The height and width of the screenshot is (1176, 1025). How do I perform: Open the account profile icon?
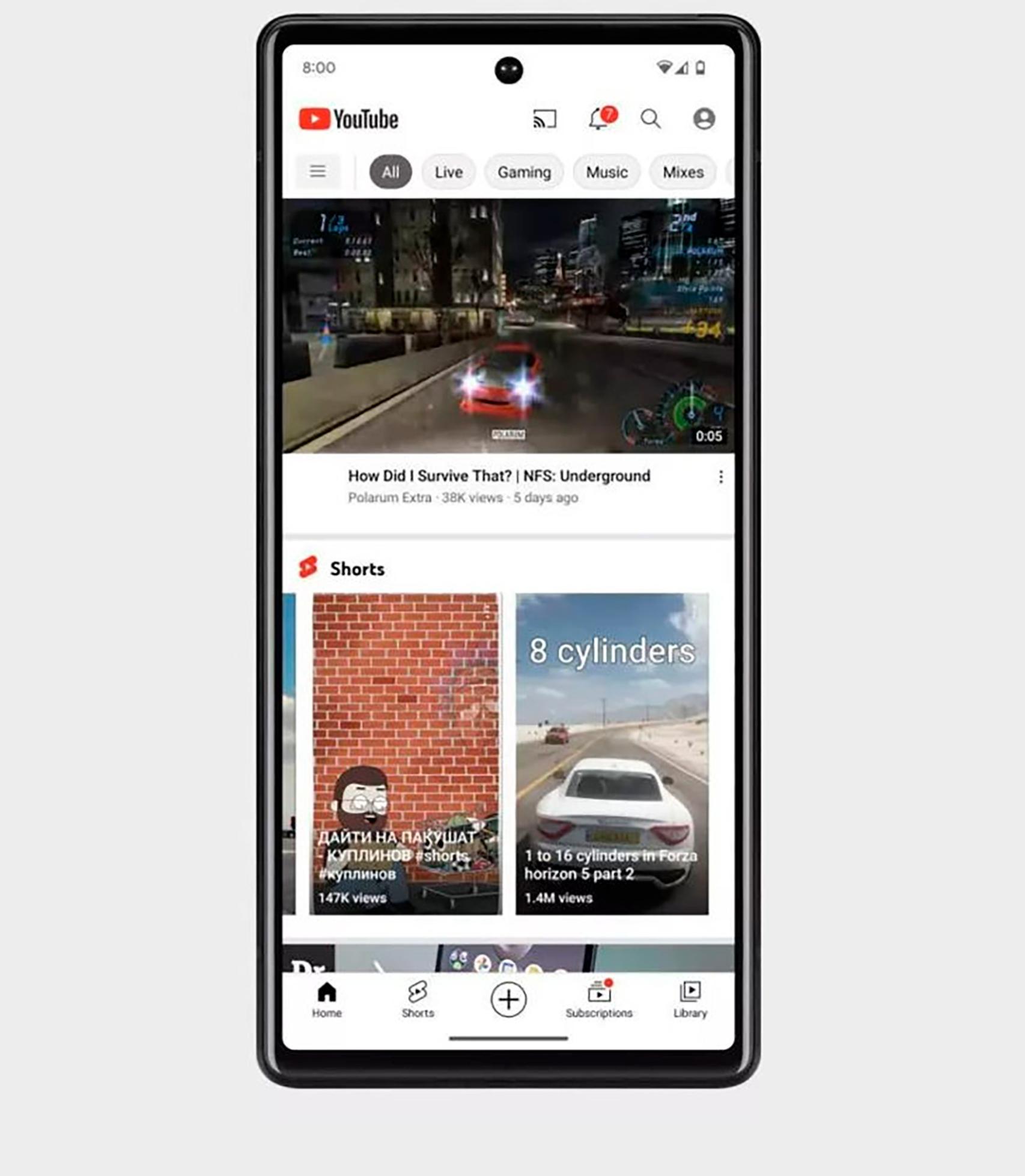pyautogui.click(x=704, y=119)
